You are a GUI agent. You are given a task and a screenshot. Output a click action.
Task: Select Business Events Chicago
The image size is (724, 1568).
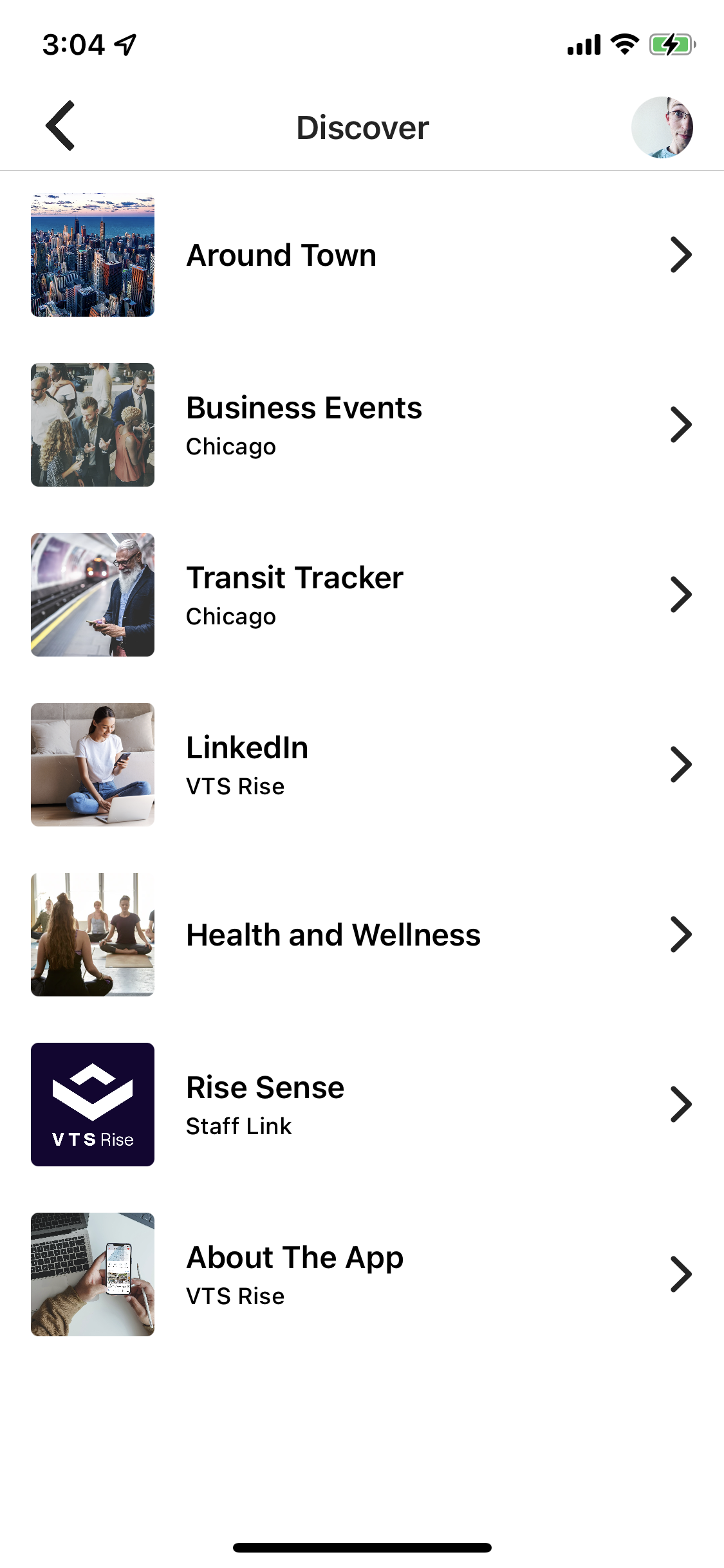[362, 425]
